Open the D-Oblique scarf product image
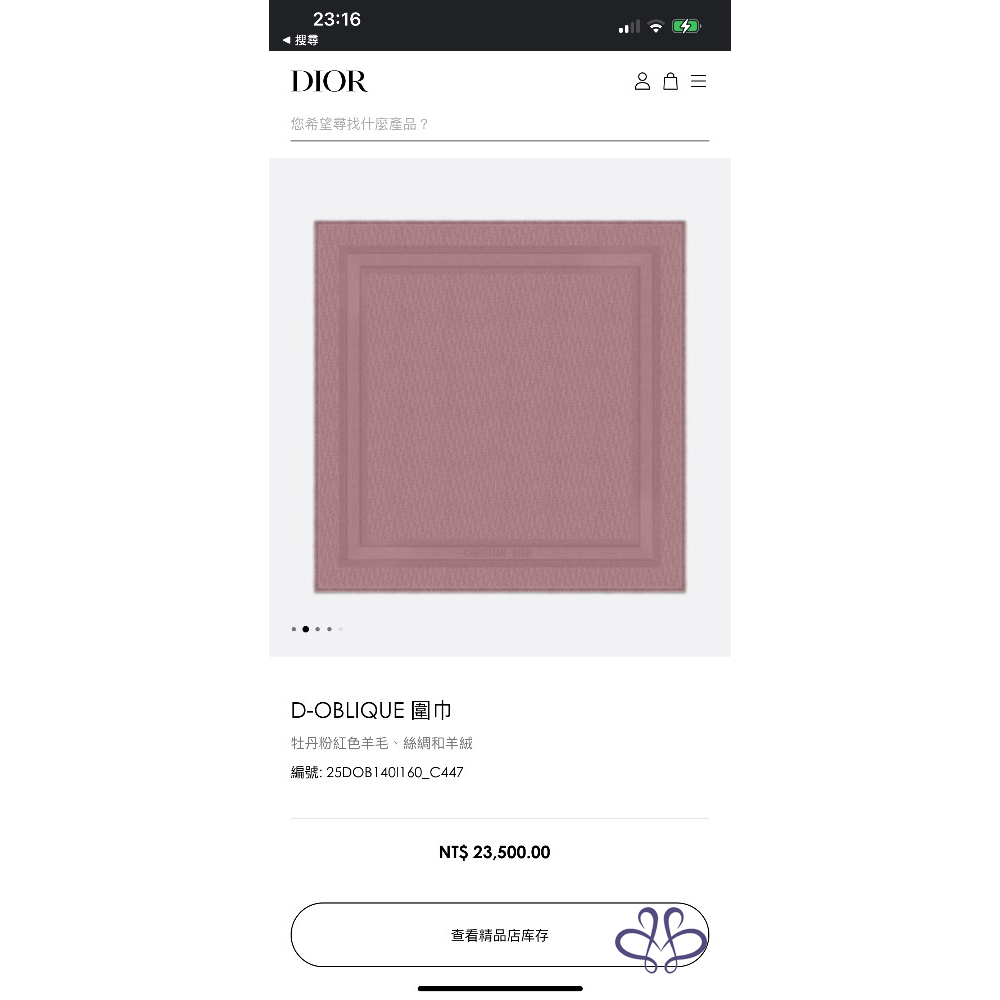The image size is (1000, 1000). [500, 406]
